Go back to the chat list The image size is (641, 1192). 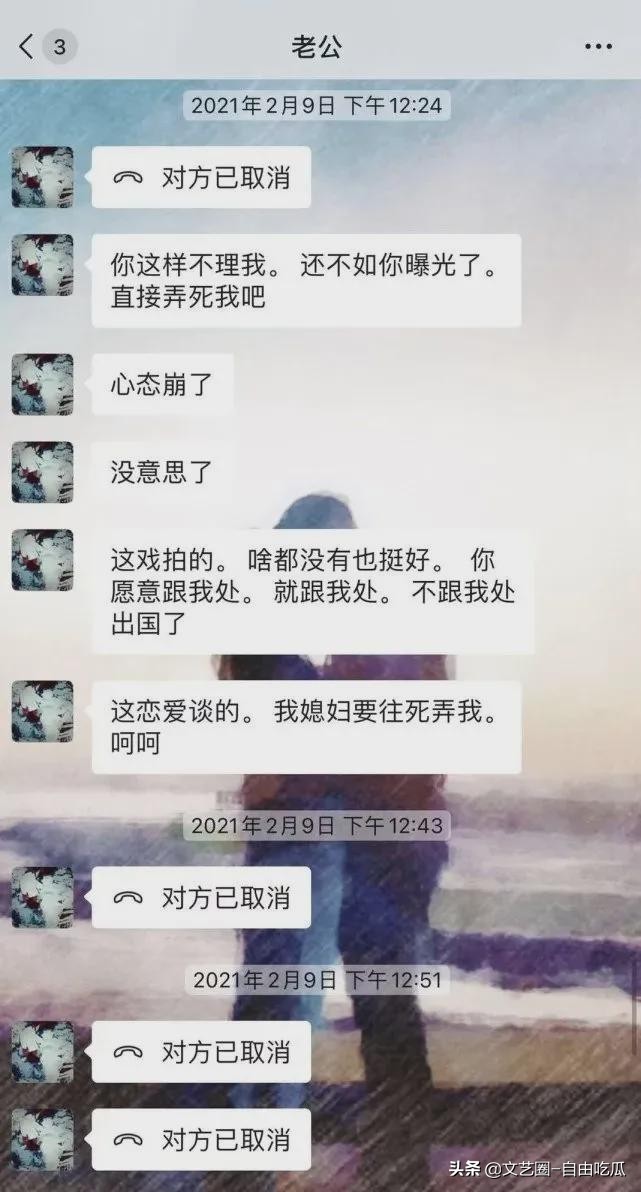pos(28,46)
